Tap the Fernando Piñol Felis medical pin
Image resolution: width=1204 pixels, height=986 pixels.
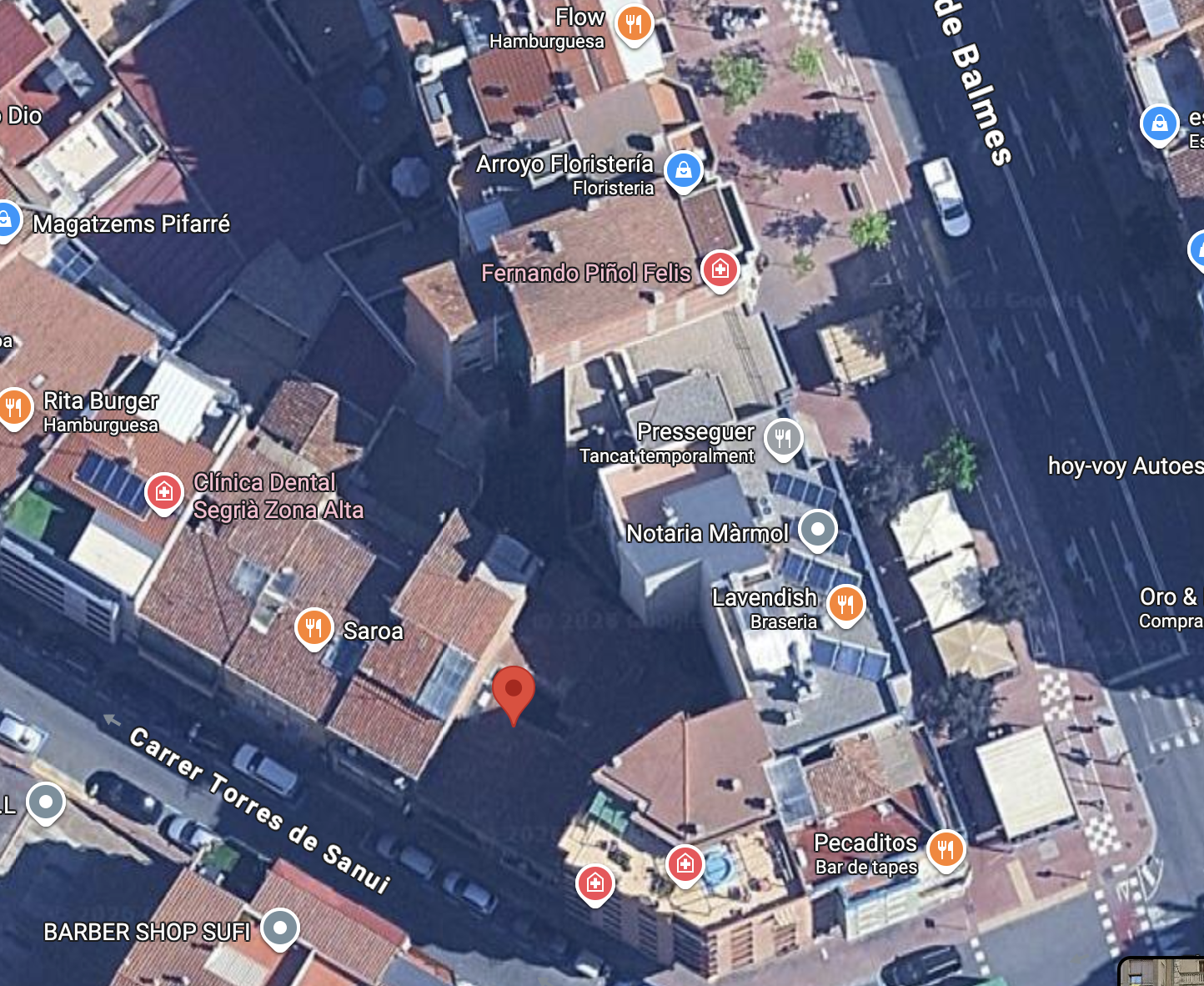[720, 270]
